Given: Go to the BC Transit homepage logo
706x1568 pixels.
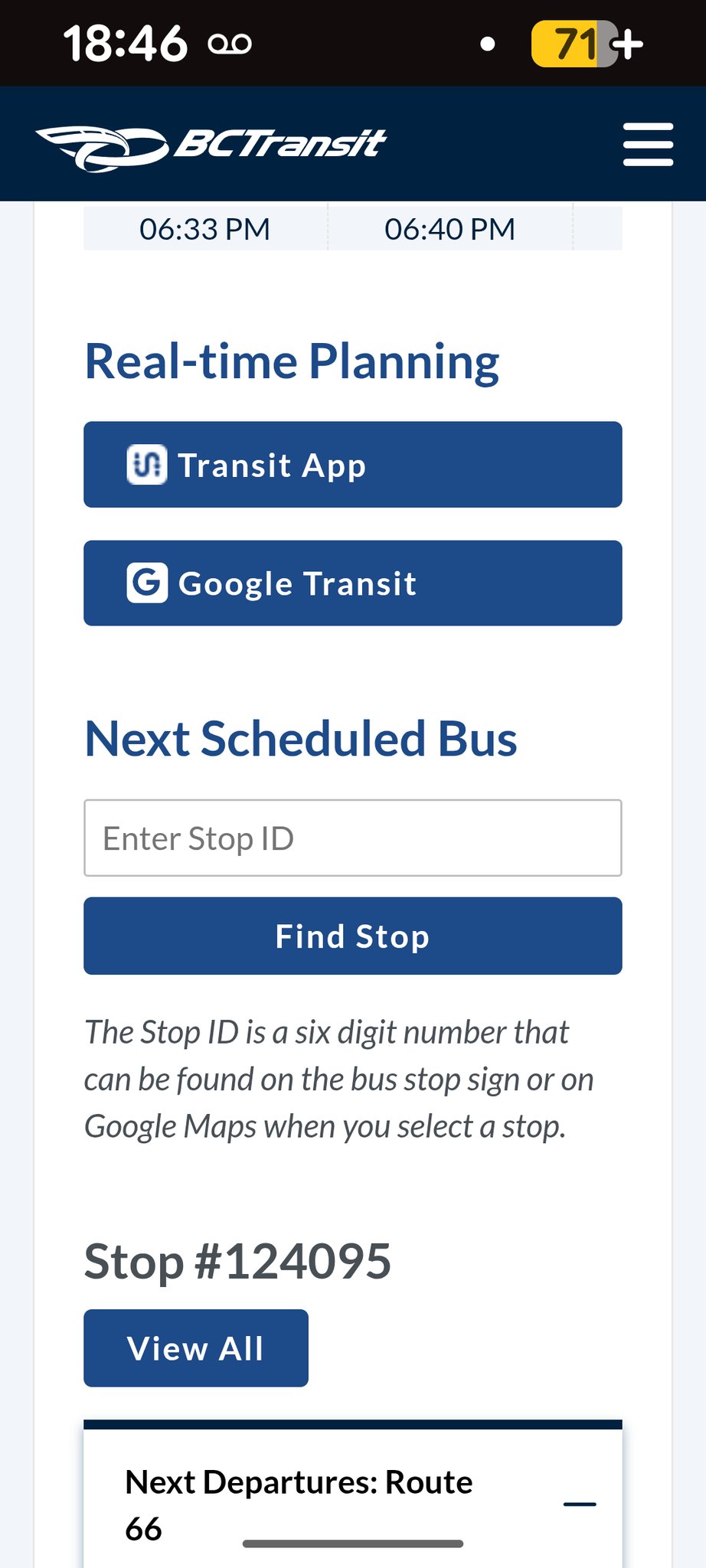Looking at the screenshot, I should point(211,145).
